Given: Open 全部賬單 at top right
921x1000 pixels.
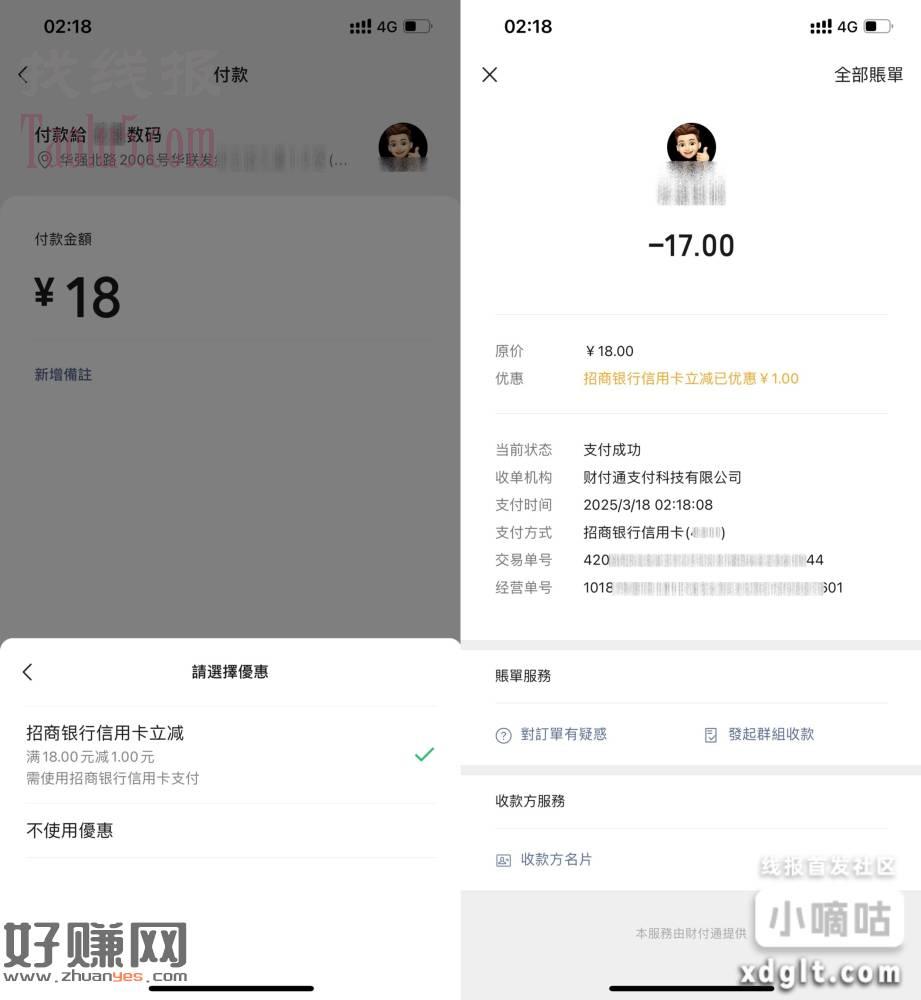Looking at the screenshot, I should [868, 75].
